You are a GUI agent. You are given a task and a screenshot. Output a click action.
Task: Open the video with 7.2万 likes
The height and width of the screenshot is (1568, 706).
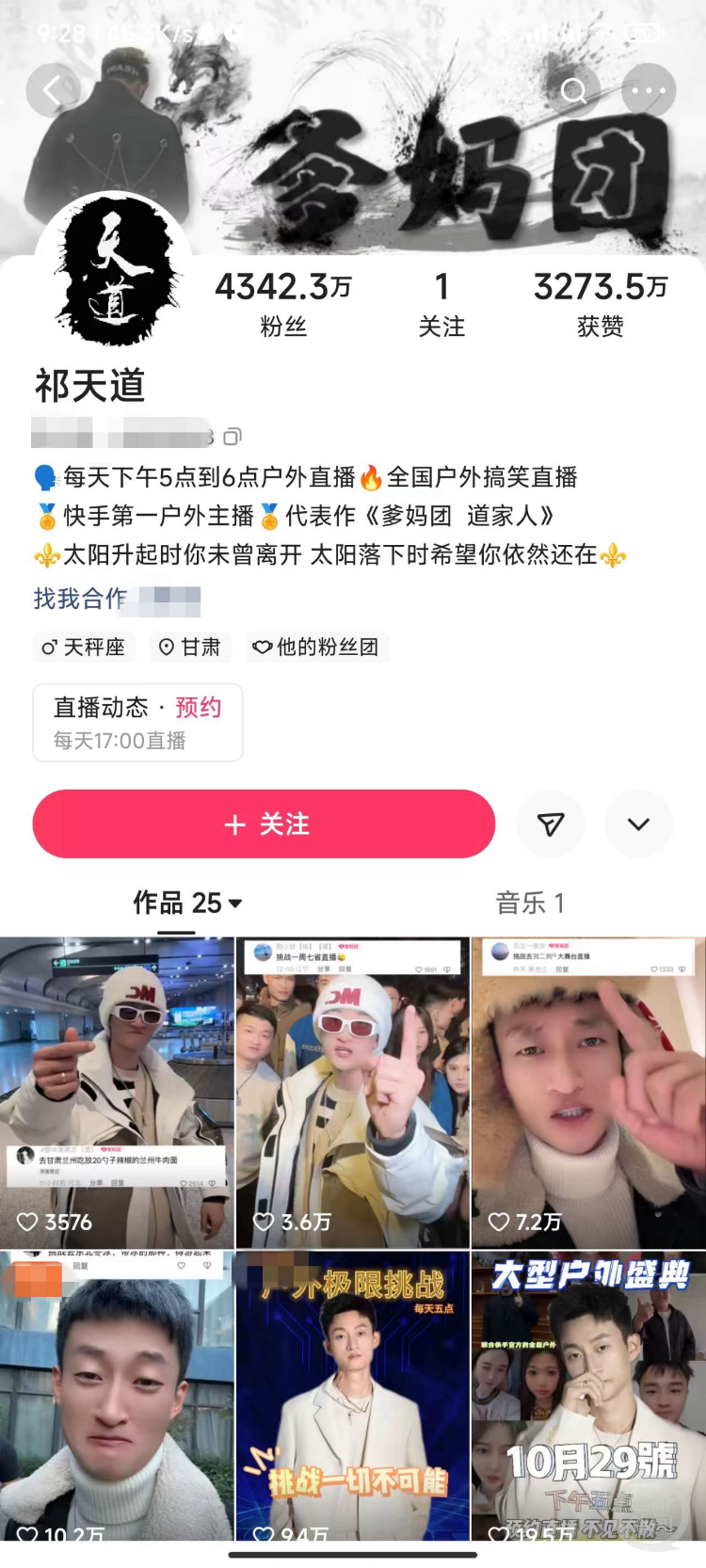point(587,1092)
